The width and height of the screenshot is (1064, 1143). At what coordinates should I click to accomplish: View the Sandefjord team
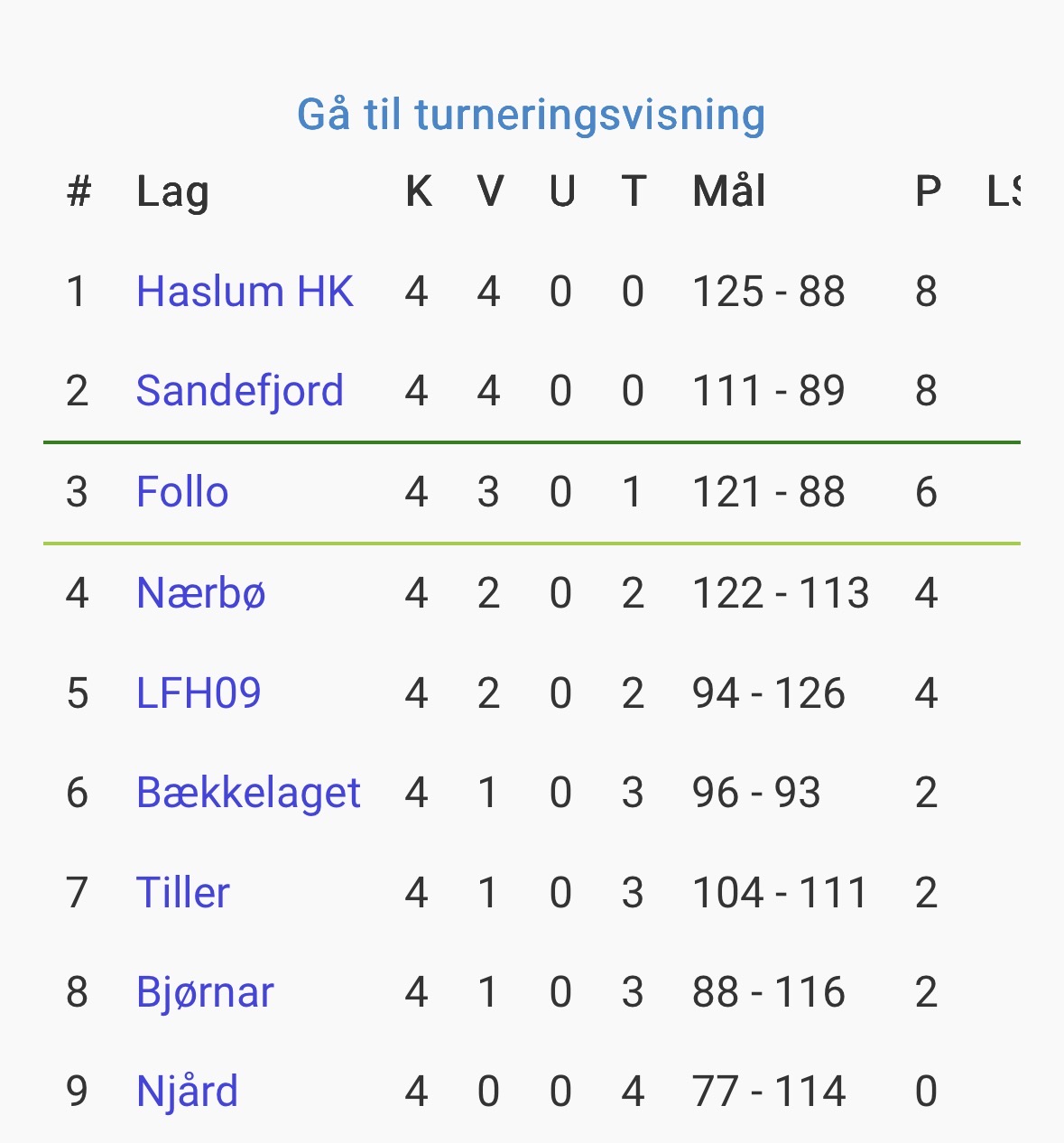[240, 392]
